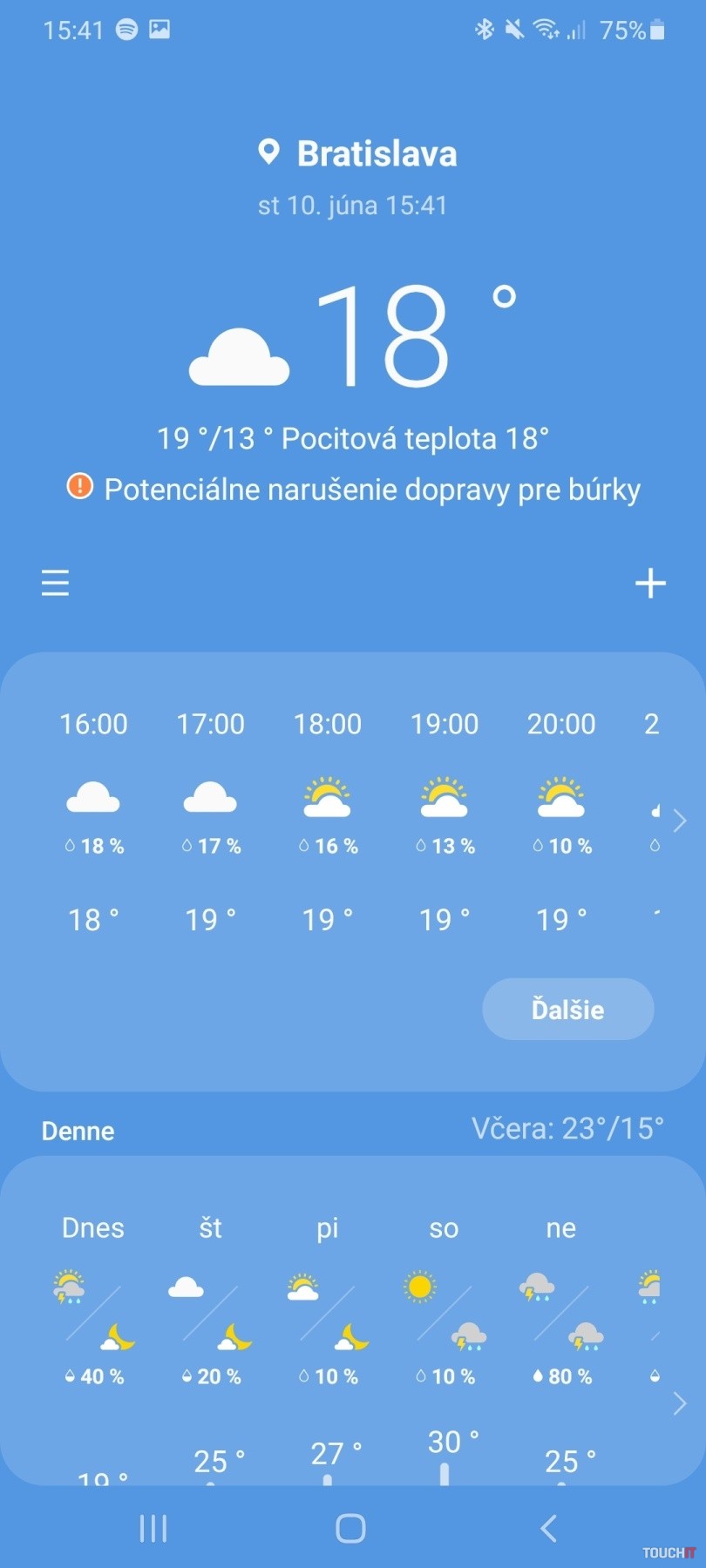
Task: Open the storm traffic disruption warning
Action: 354,490
